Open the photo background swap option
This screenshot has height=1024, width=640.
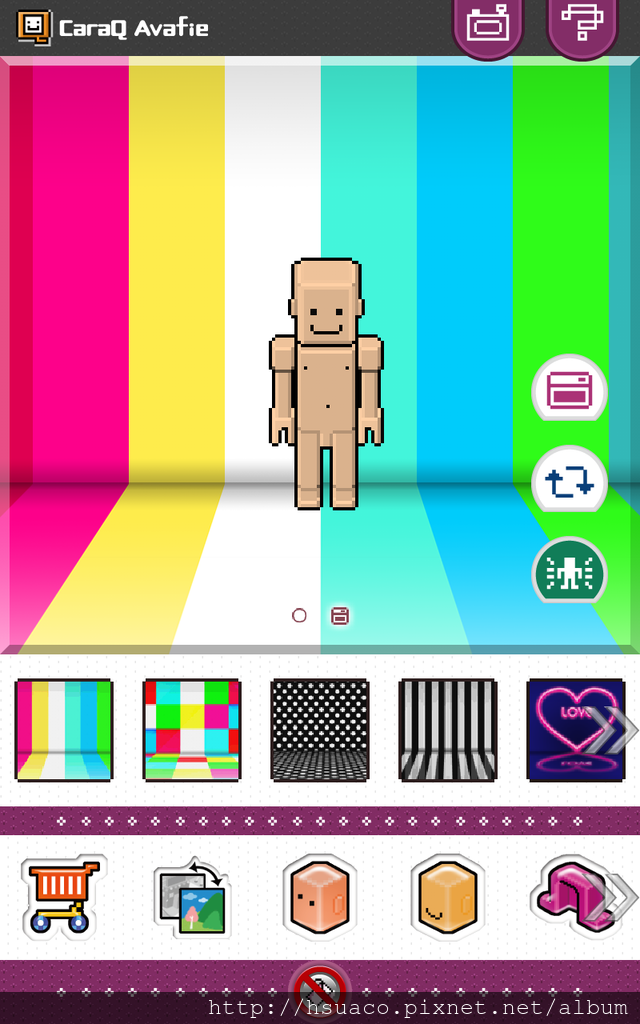pyautogui.click(x=192, y=897)
